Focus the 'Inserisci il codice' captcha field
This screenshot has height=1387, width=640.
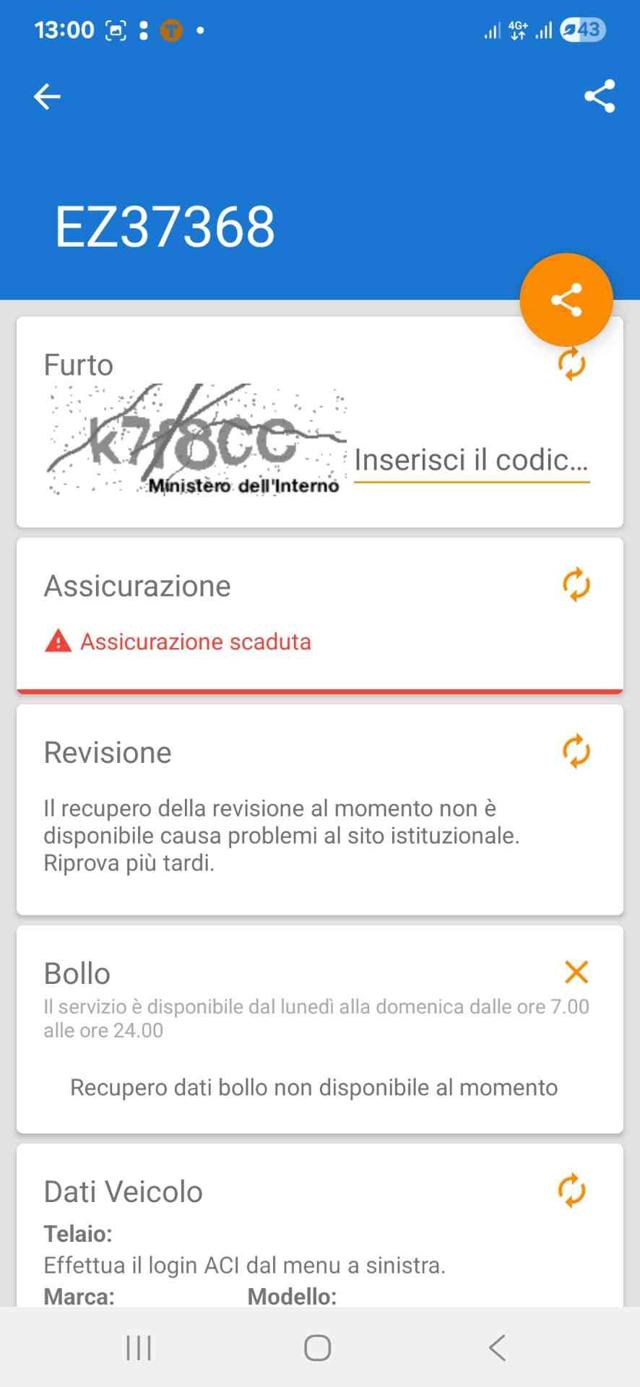(471, 461)
